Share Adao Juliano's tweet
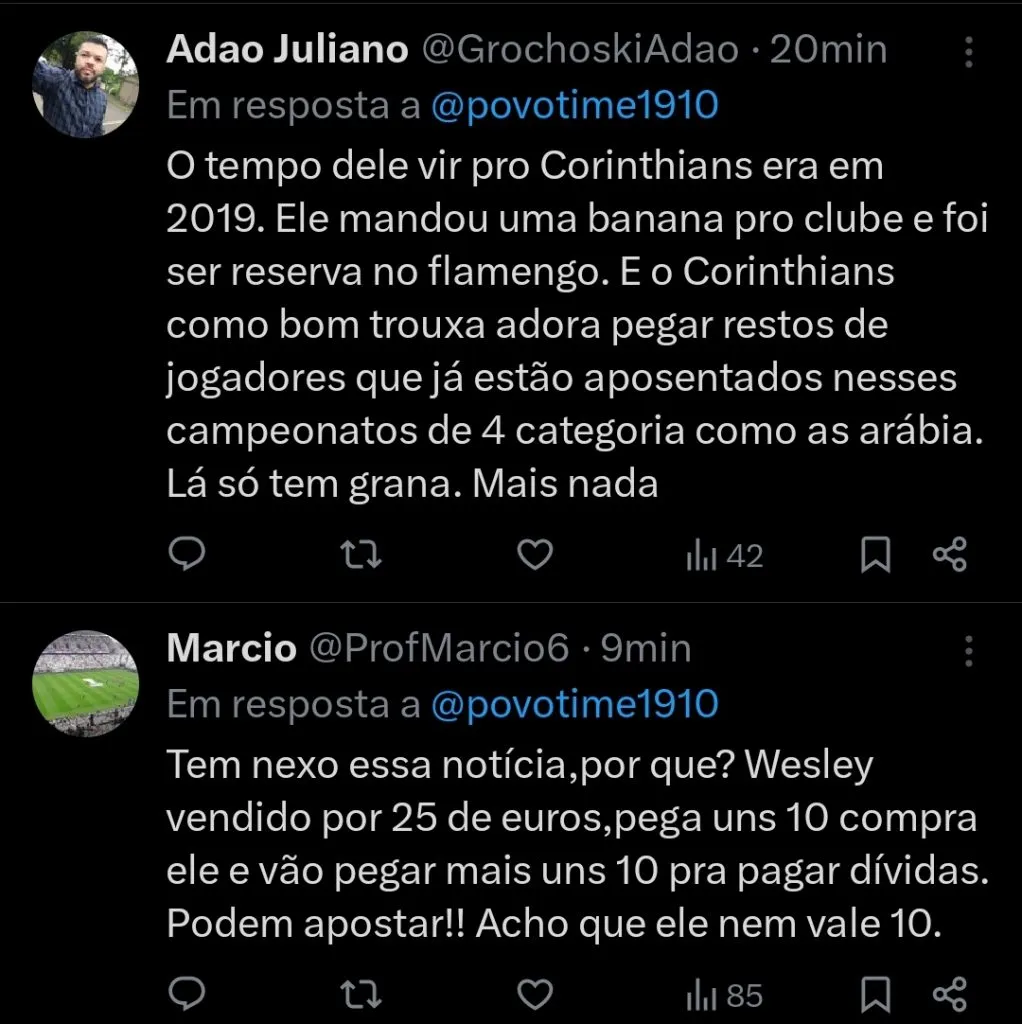This screenshot has height=1024, width=1022. [x=950, y=554]
